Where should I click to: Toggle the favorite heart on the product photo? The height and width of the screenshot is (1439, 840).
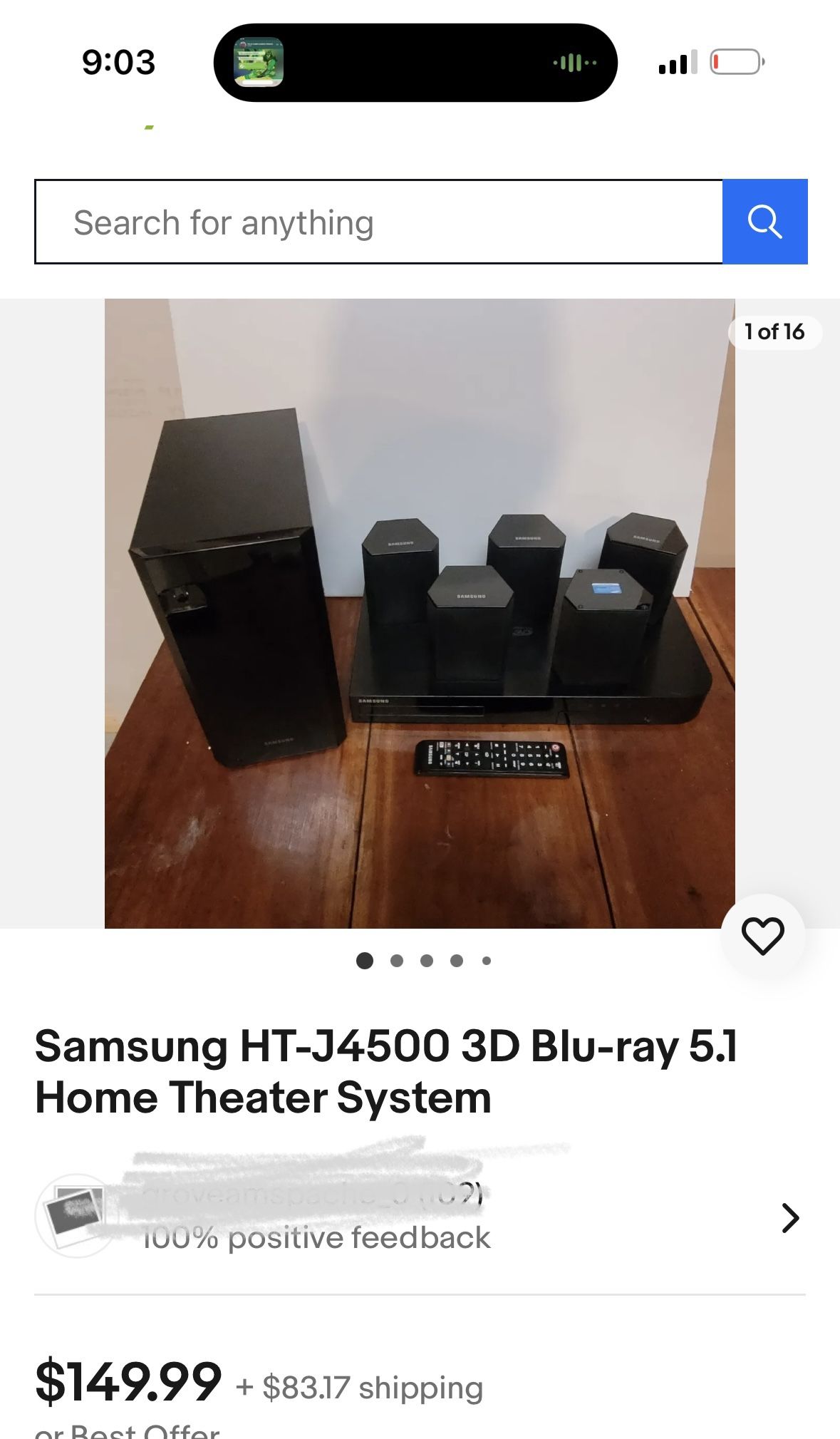[x=762, y=934]
